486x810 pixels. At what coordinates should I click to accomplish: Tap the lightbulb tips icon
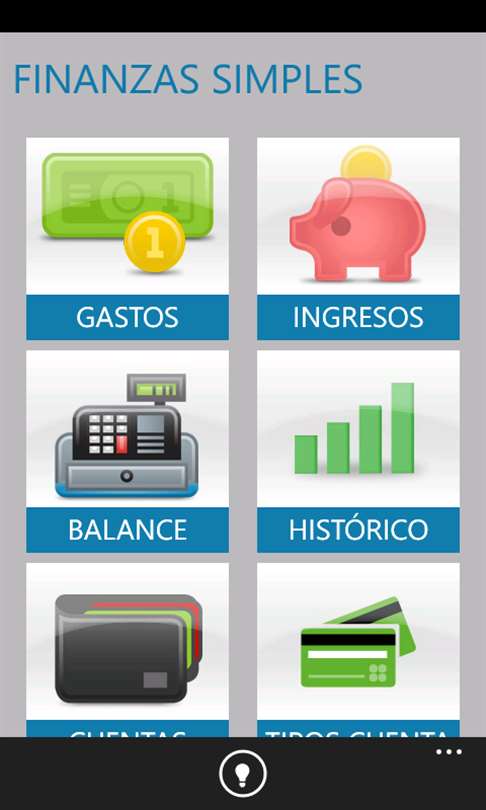243,774
